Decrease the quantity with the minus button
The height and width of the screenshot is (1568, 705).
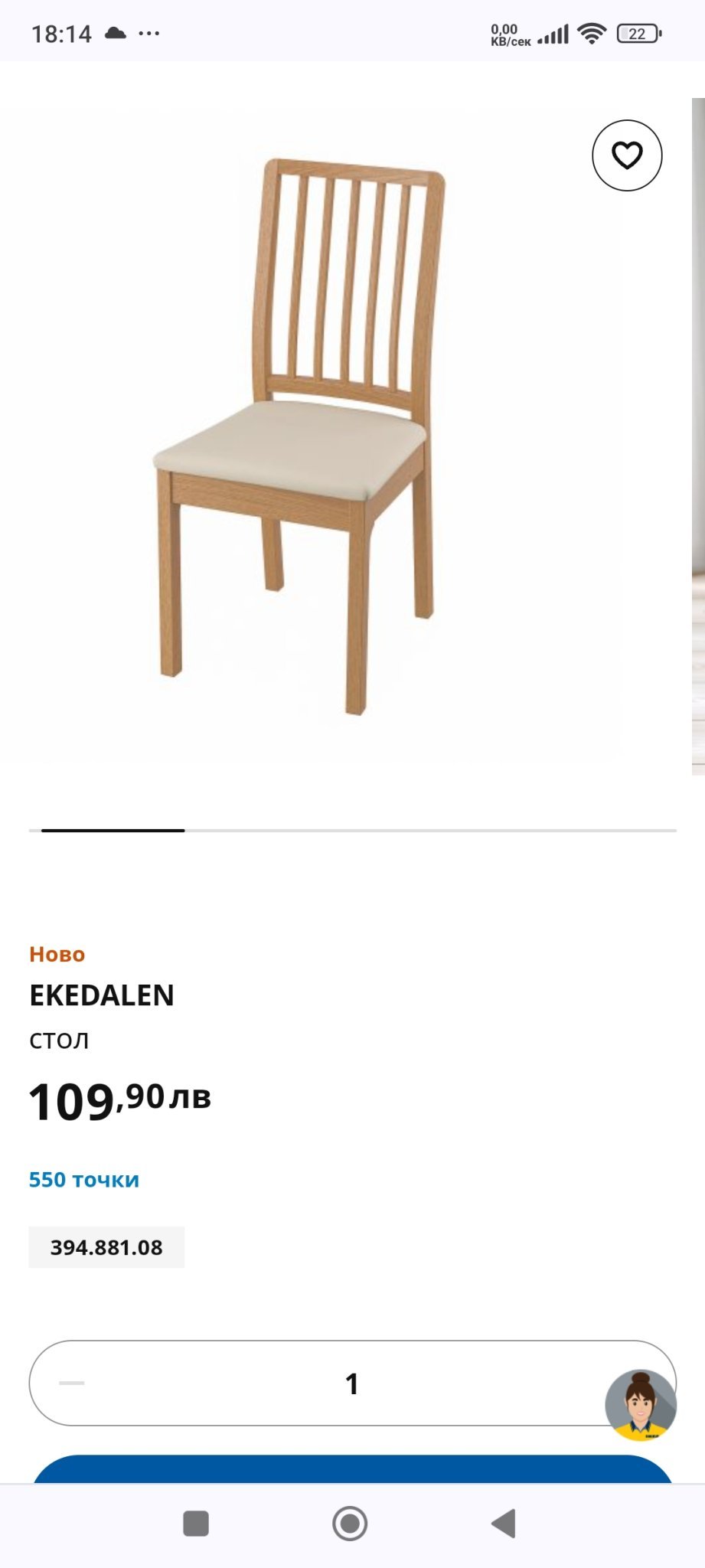(72, 1383)
